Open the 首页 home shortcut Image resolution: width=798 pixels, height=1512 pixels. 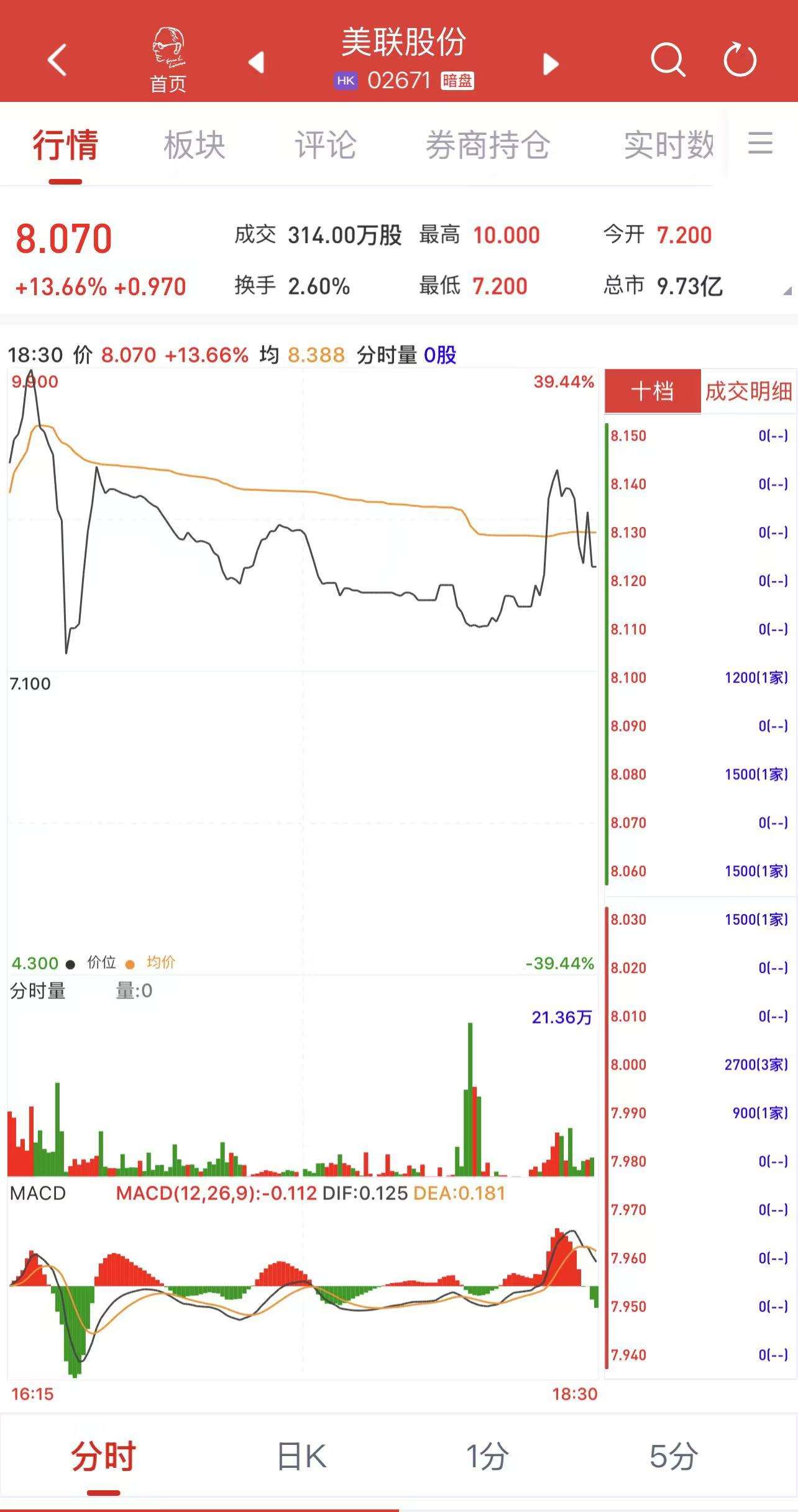click(168, 61)
